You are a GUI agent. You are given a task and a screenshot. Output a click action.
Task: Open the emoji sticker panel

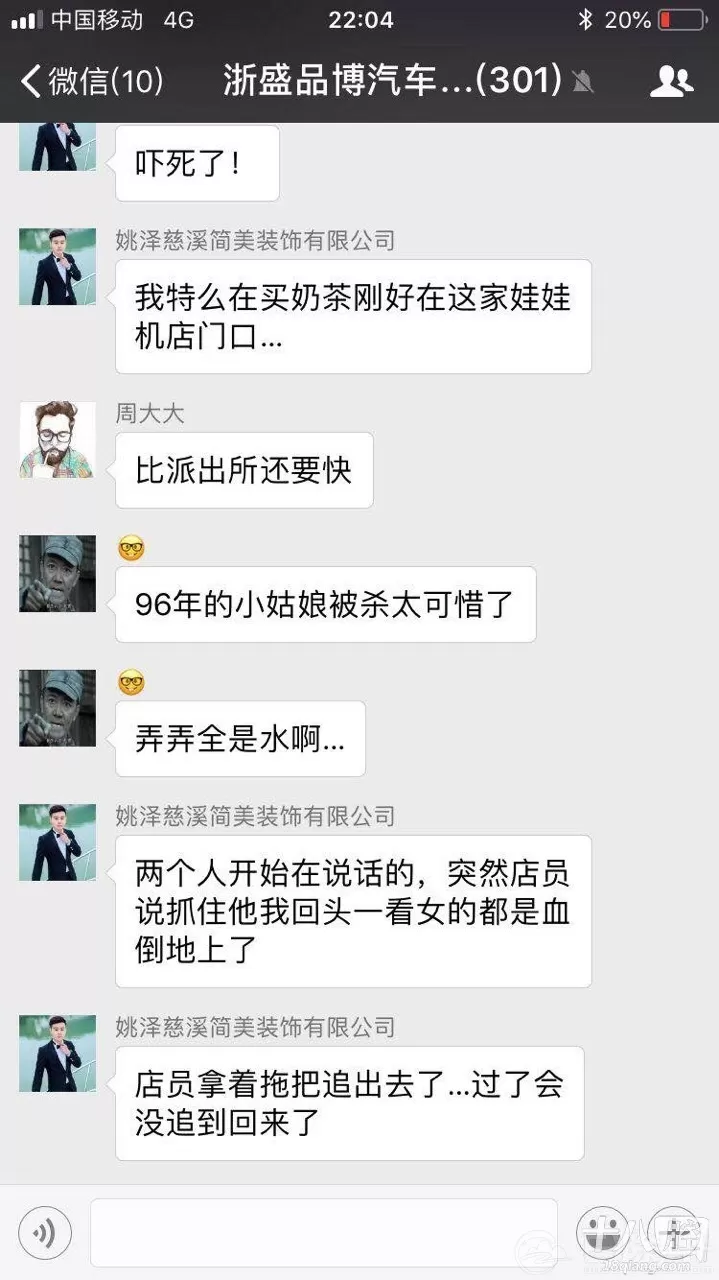point(603,1233)
